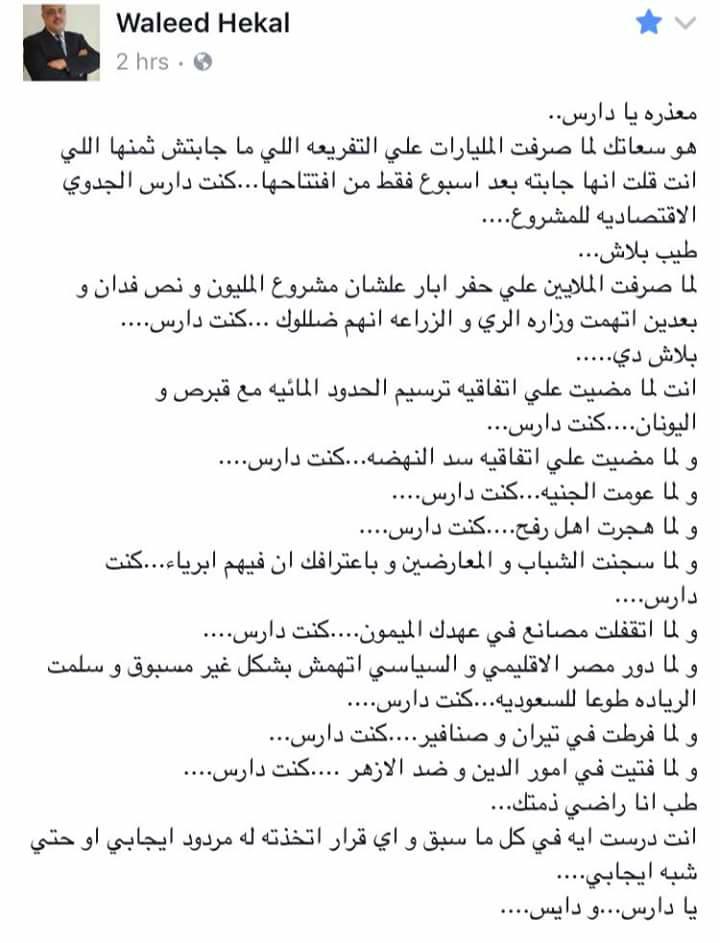Open Waleed Hekal's profile picture
The width and height of the screenshot is (720, 943).
[62, 43]
